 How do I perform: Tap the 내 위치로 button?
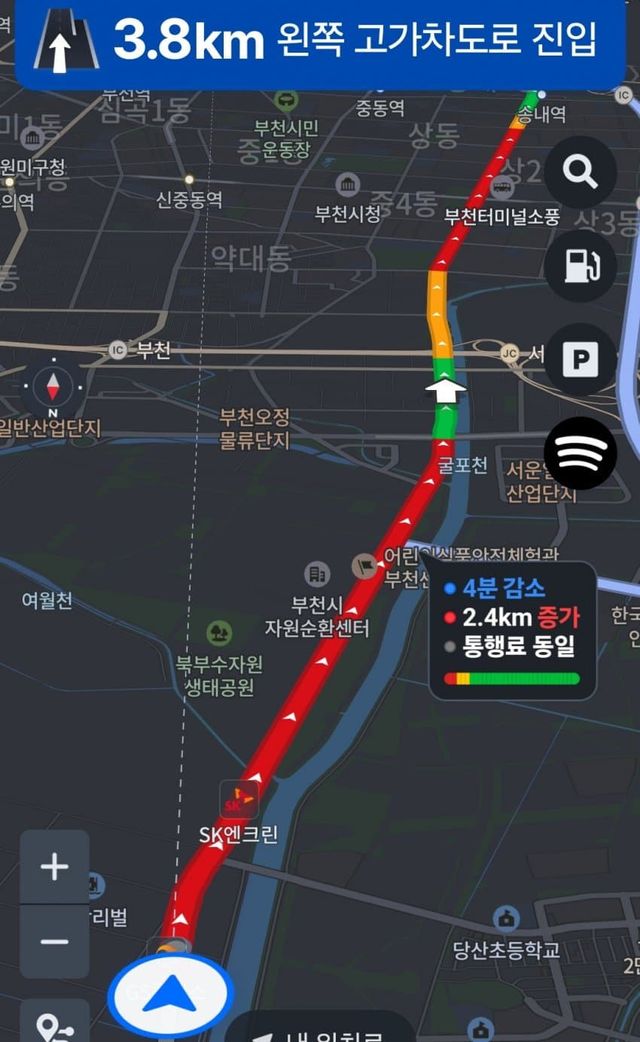pos(320,1030)
